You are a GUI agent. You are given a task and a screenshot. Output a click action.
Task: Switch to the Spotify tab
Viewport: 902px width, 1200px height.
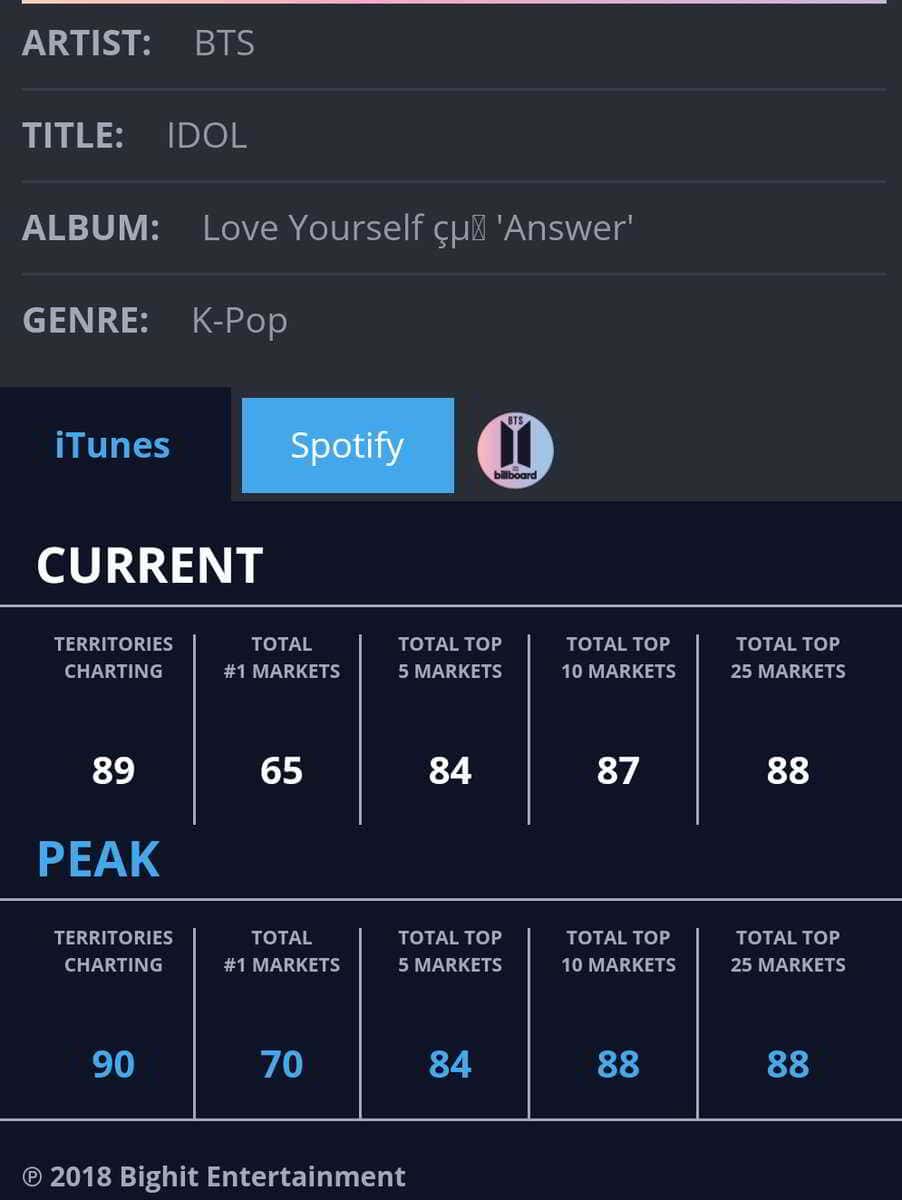pyautogui.click(x=347, y=445)
